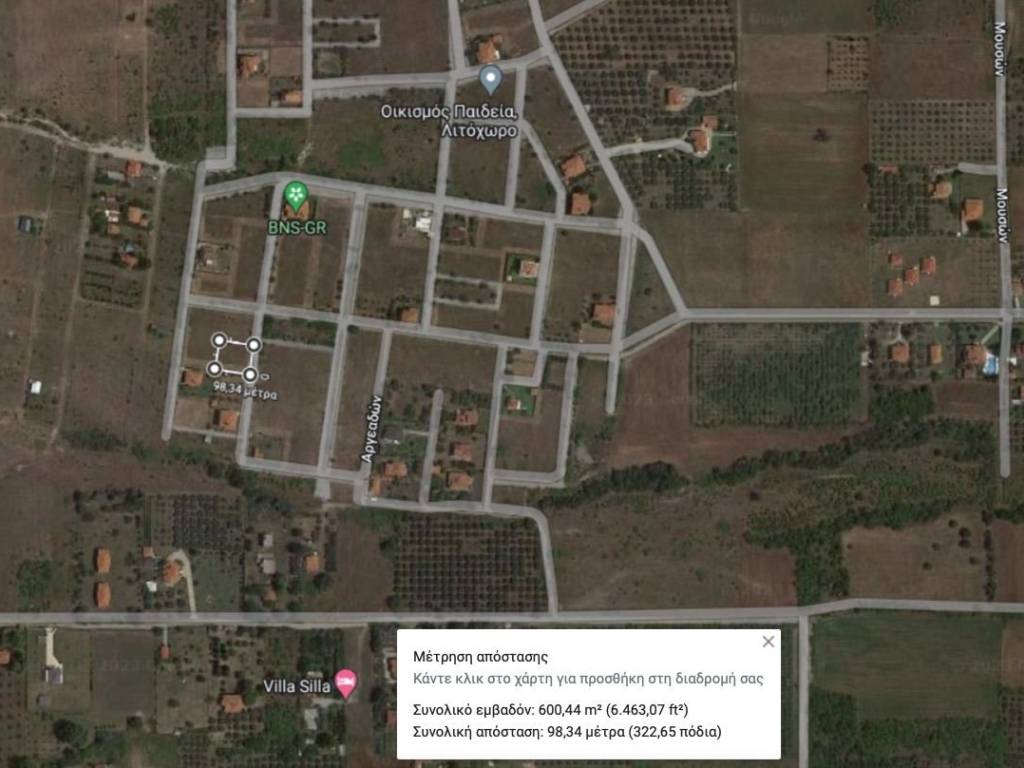Close the distance measurement panel
The height and width of the screenshot is (768, 1024).
(768, 642)
